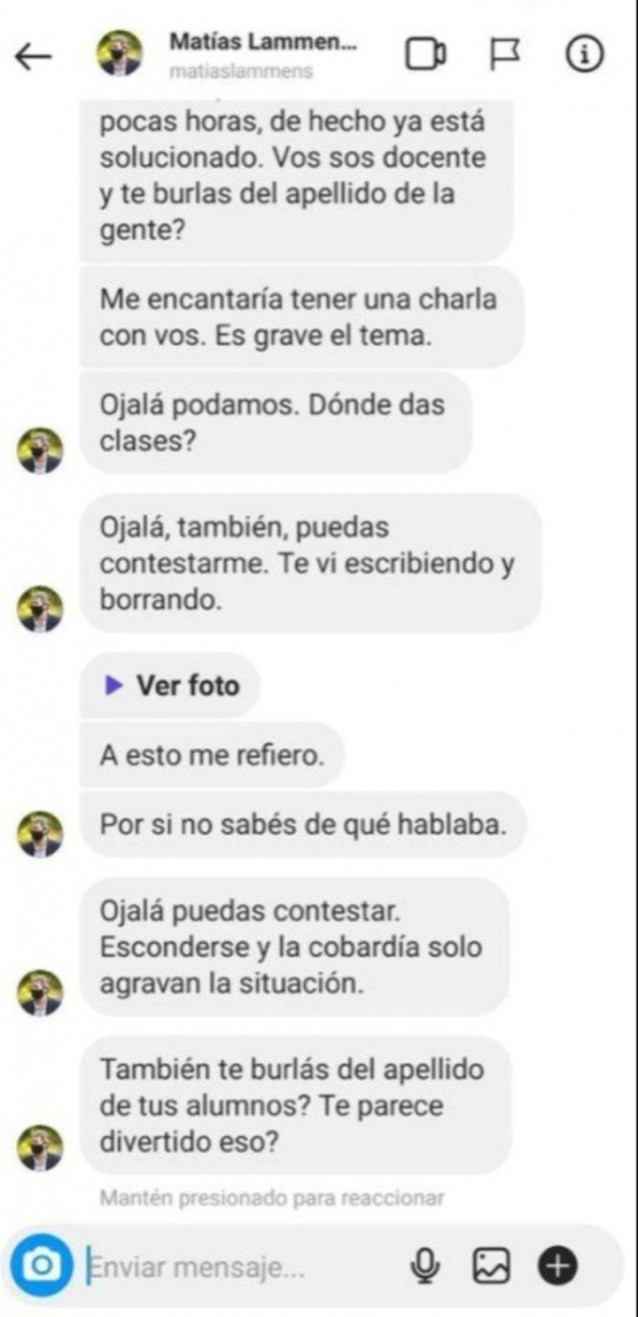The image size is (638, 1317).
Task: Record a voice message with the microphone
Action: [x=426, y=1268]
